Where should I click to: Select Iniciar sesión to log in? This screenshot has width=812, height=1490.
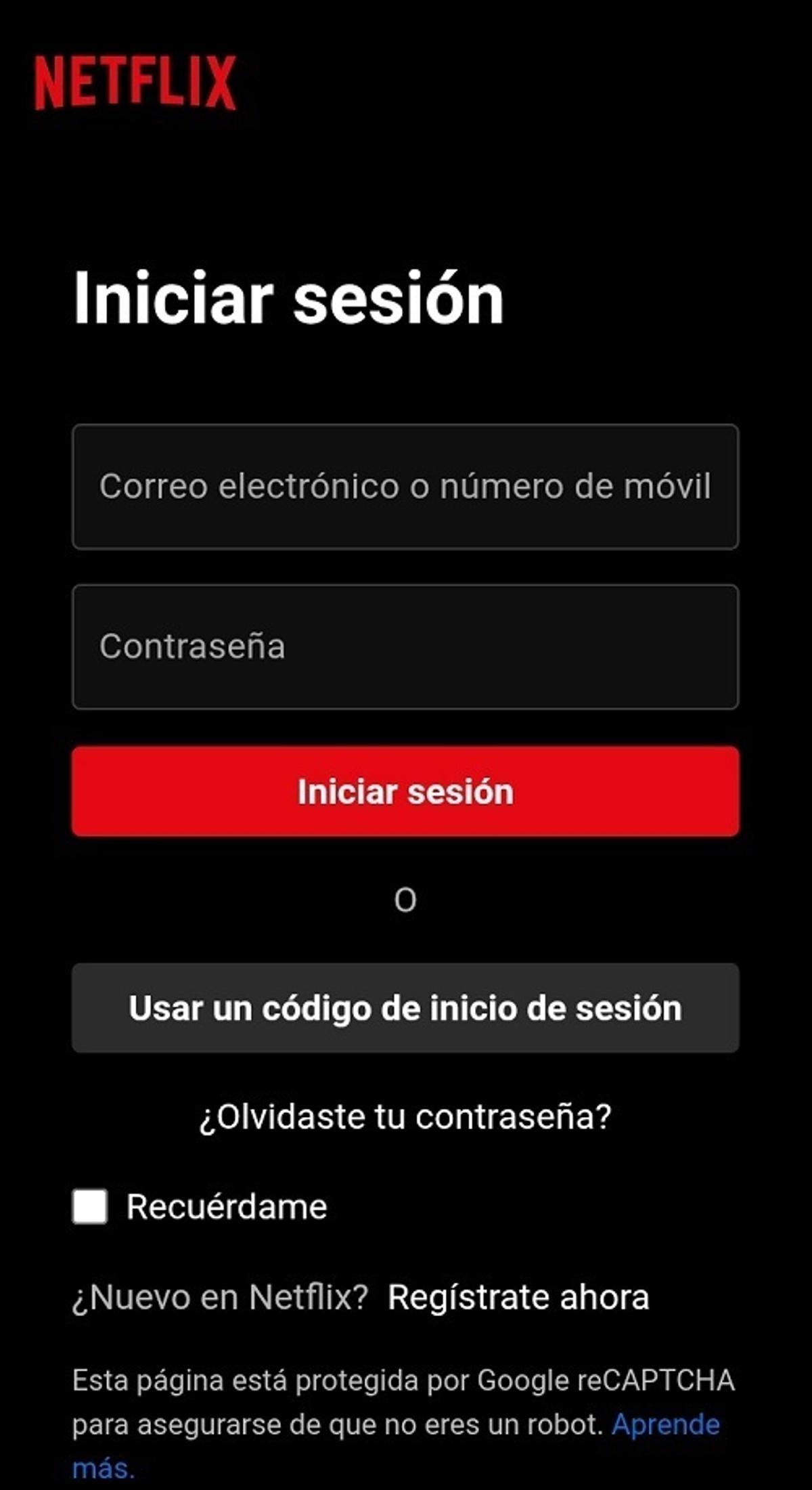(406, 792)
